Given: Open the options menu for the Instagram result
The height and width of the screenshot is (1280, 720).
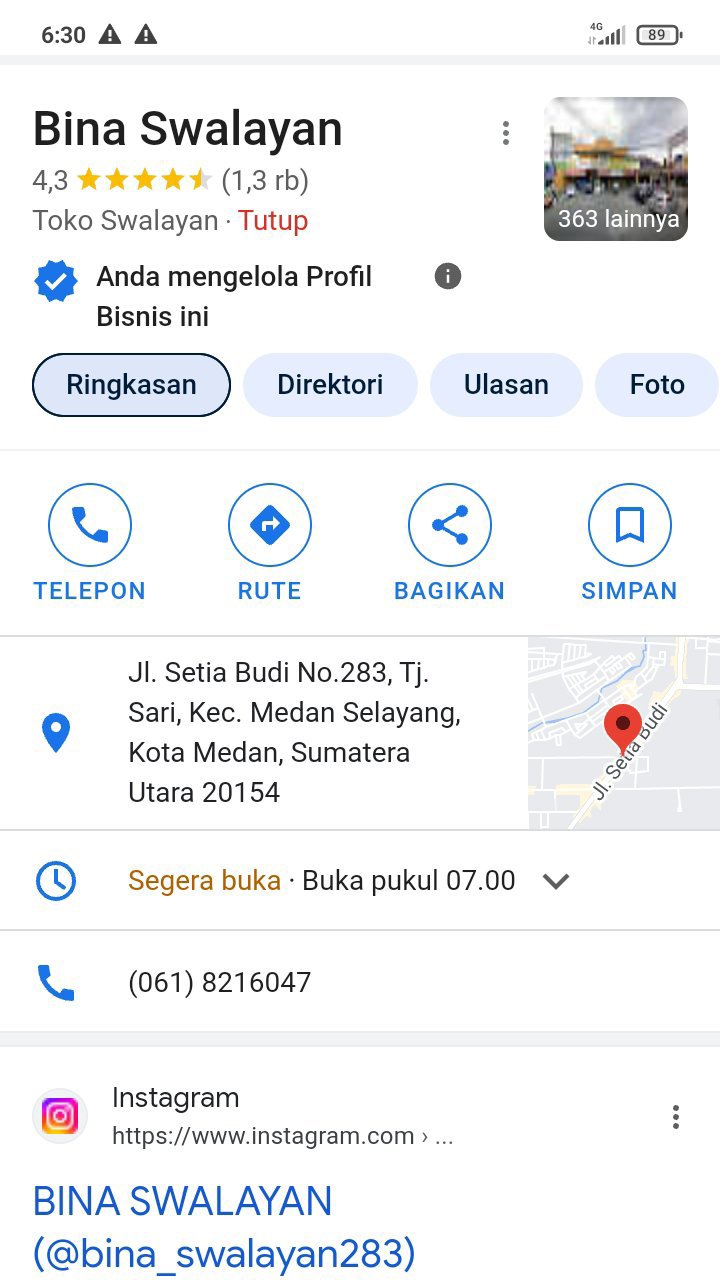Looking at the screenshot, I should click(x=676, y=1117).
